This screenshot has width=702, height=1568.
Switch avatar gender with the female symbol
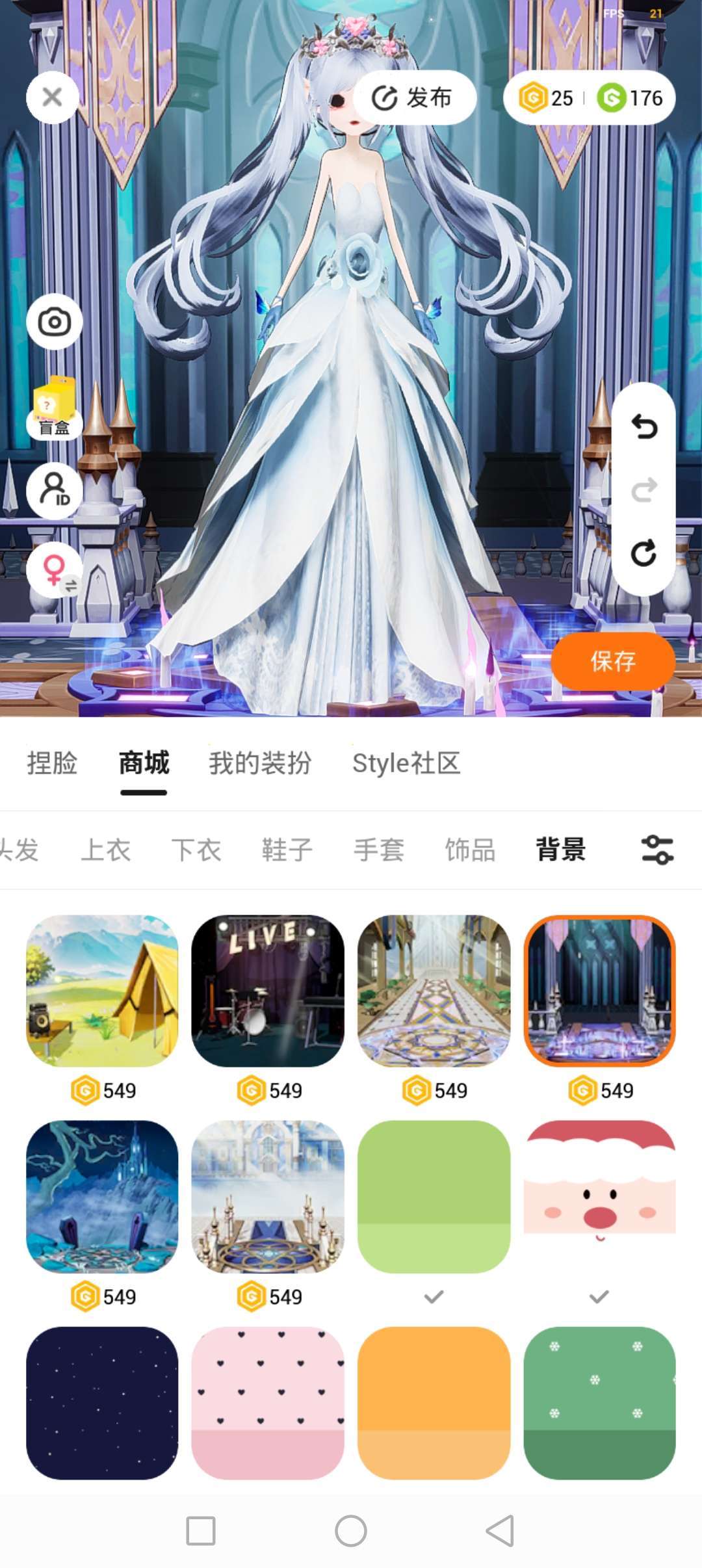[54, 570]
